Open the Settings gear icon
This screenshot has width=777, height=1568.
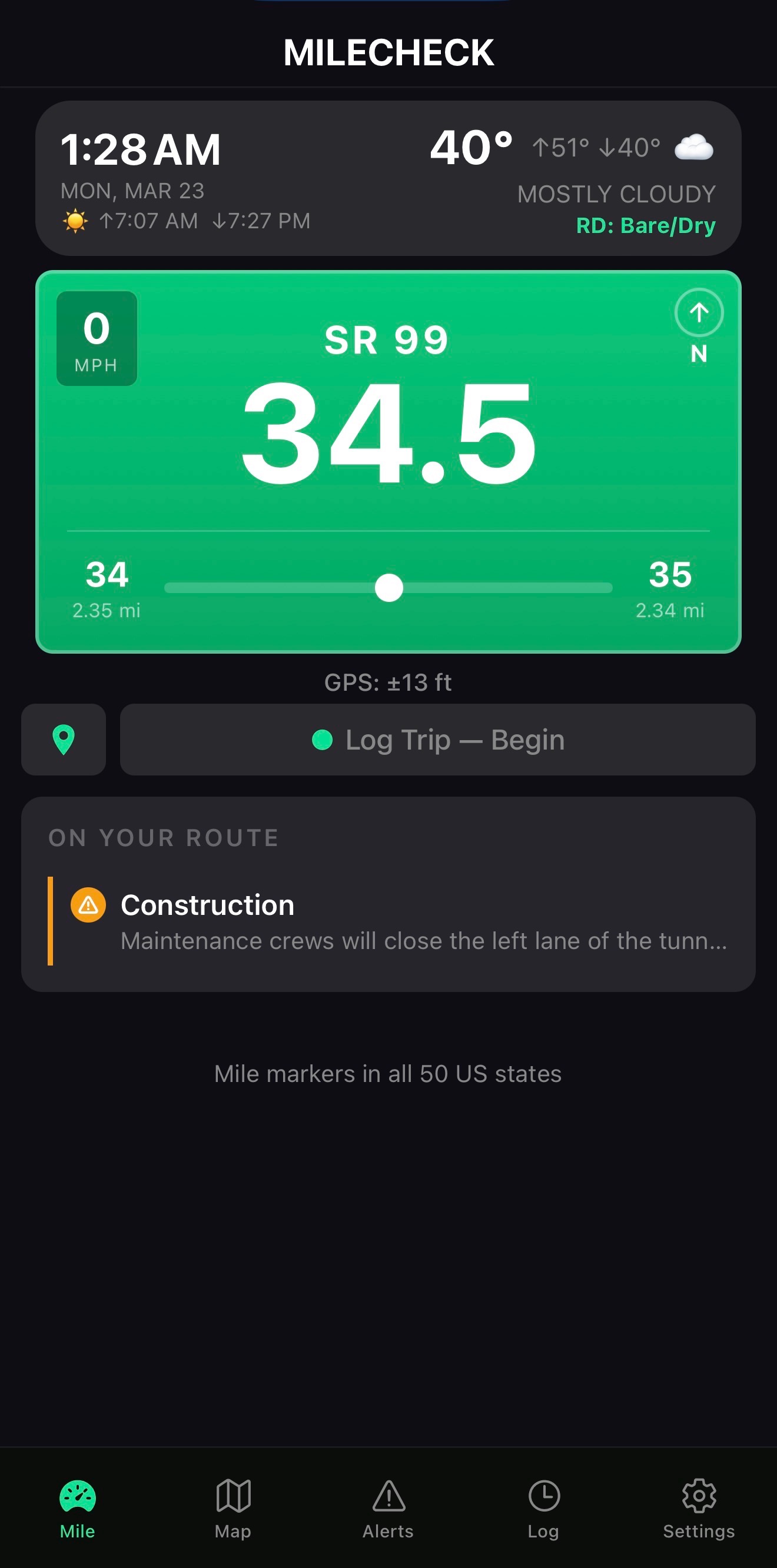[699, 1495]
